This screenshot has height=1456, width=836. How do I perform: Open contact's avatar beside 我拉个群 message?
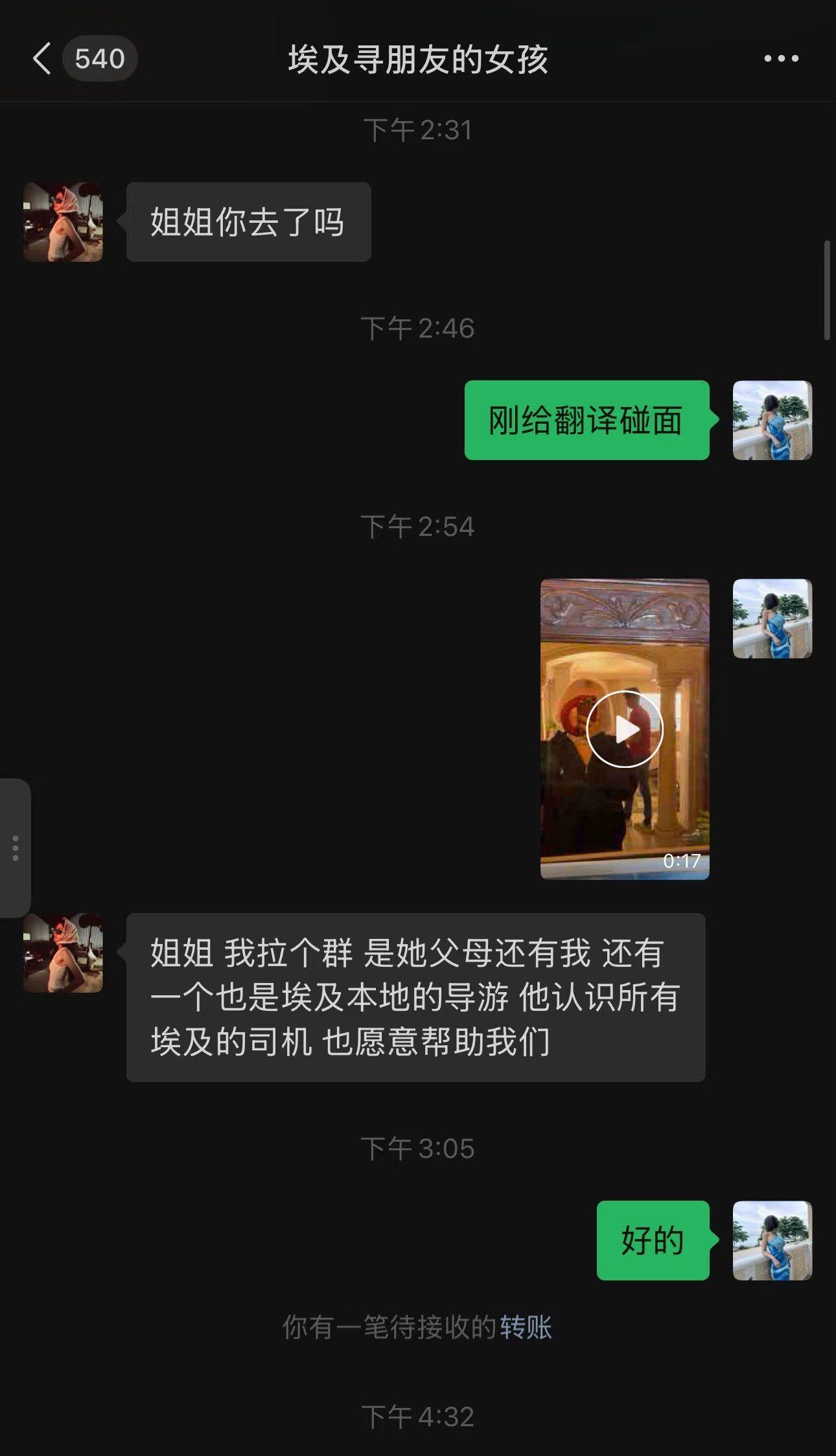click(63, 953)
